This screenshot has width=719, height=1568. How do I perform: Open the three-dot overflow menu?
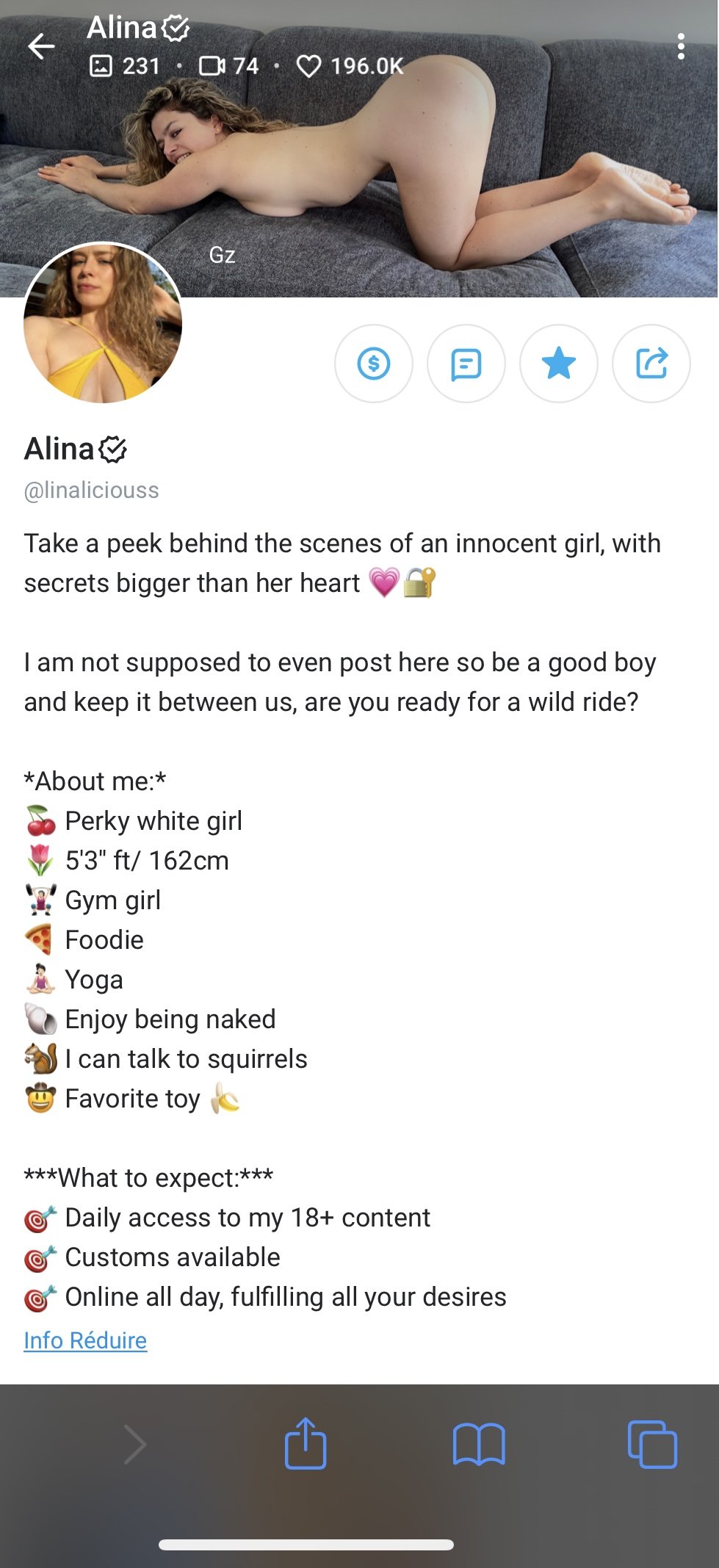tap(681, 46)
